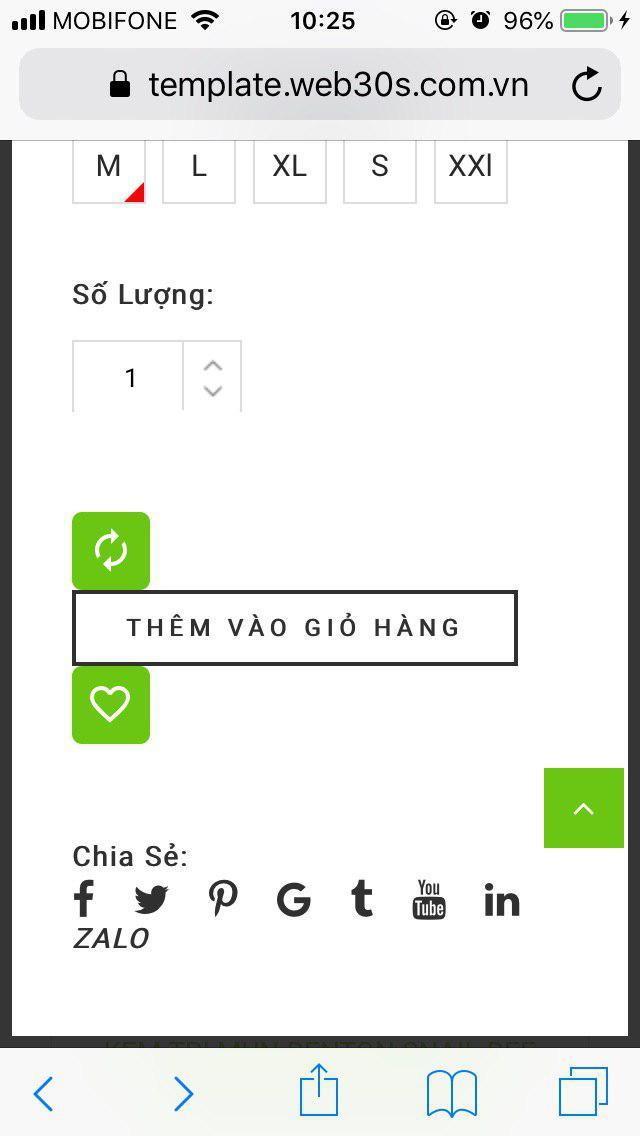
Task: Share on Tumblr
Action: coord(362,900)
